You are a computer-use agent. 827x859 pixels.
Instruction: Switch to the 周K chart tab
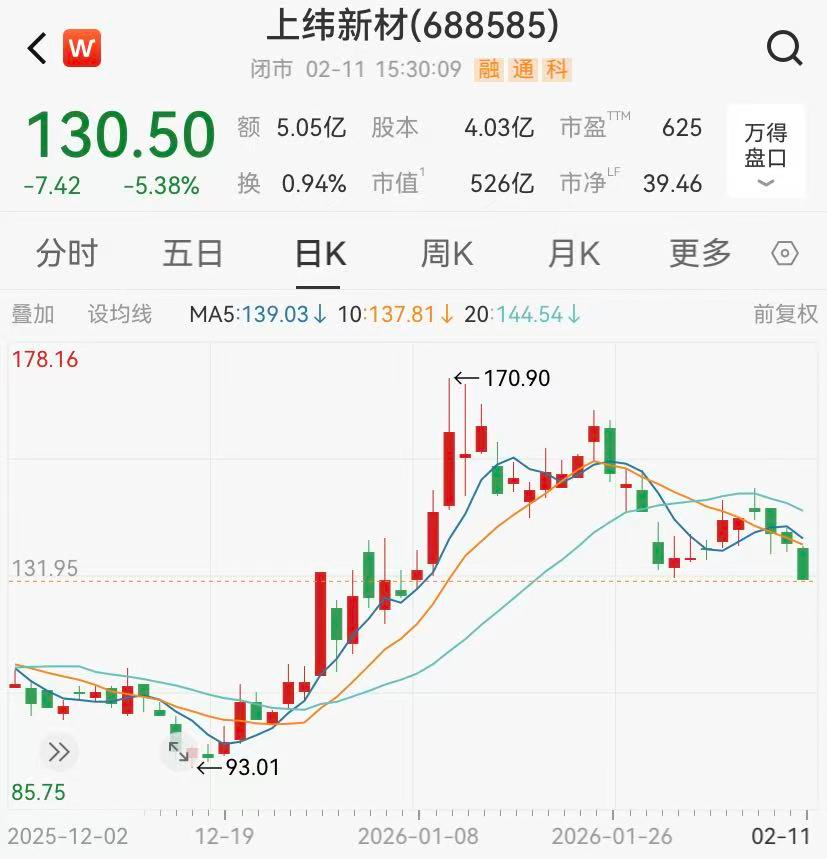click(446, 254)
